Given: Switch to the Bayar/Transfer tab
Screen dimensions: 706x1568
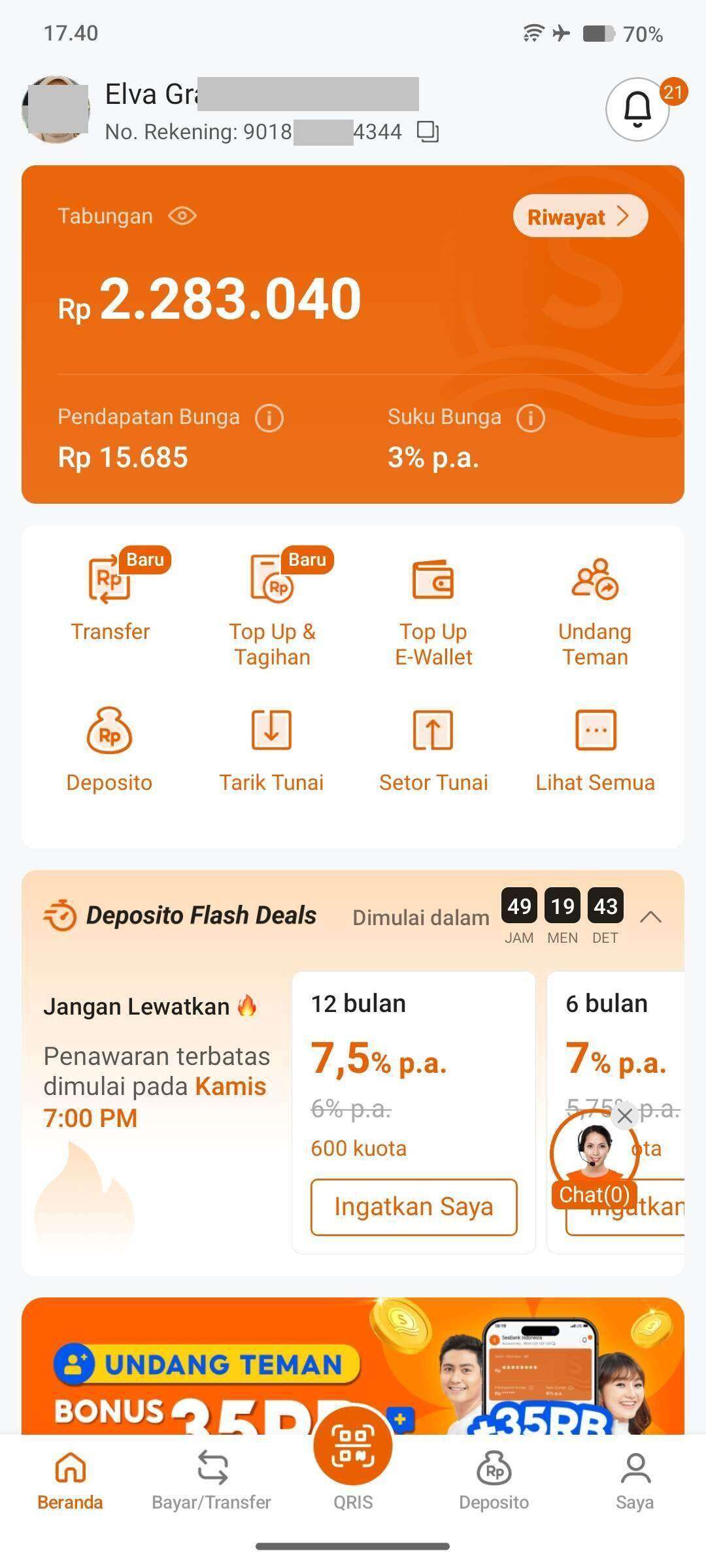Looking at the screenshot, I should pyautogui.click(x=212, y=1480).
